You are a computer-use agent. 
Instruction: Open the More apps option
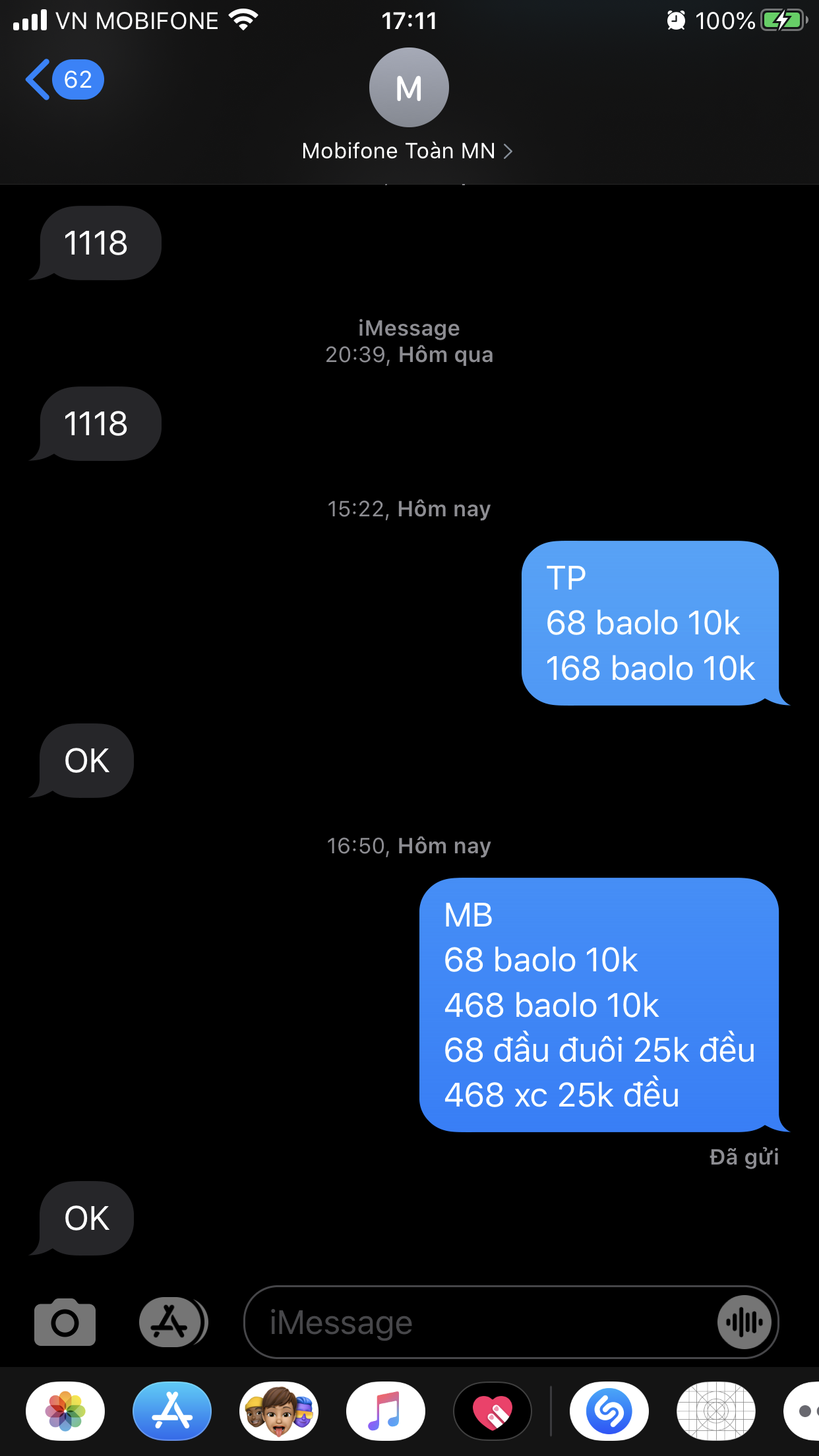tap(804, 1411)
